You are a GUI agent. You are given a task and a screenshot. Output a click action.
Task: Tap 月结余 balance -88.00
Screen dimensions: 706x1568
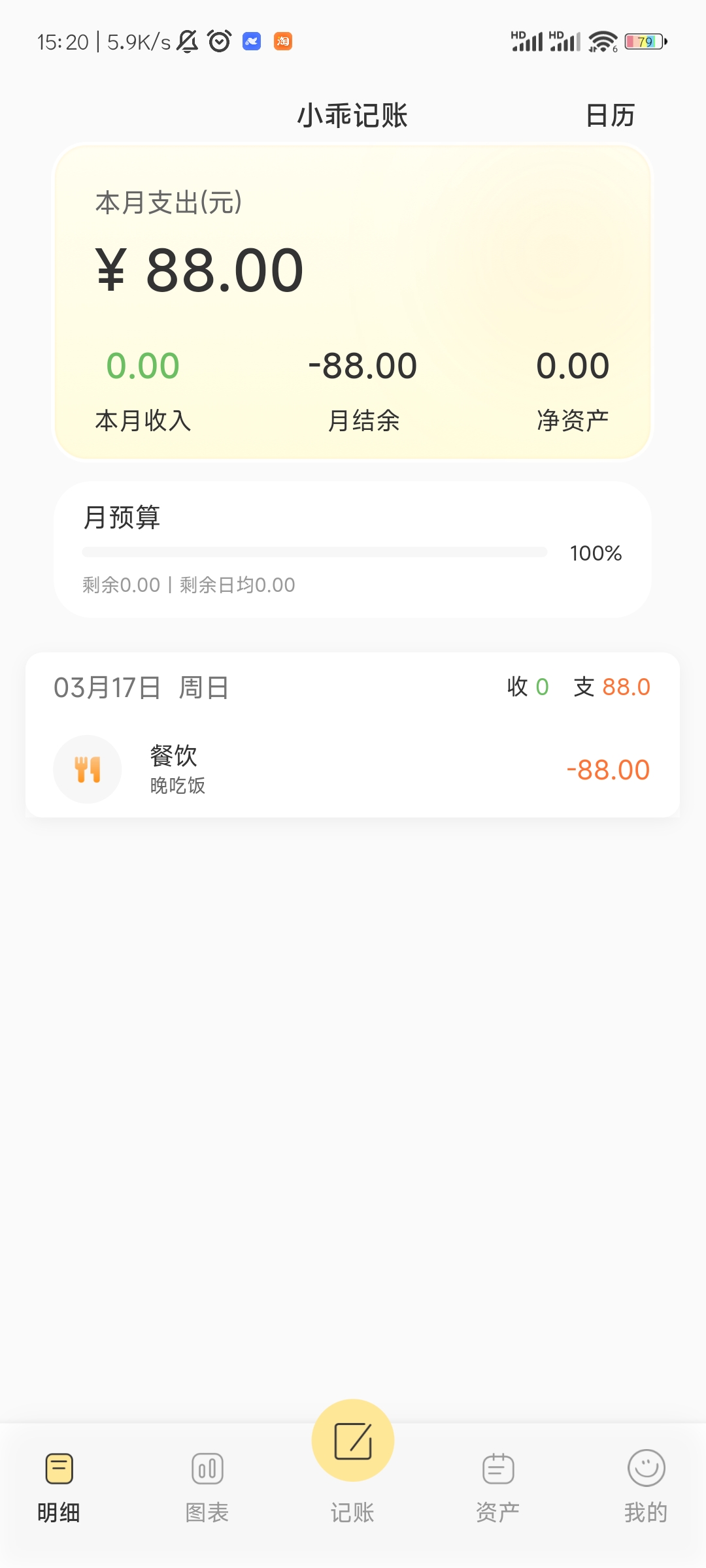pos(363,366)
